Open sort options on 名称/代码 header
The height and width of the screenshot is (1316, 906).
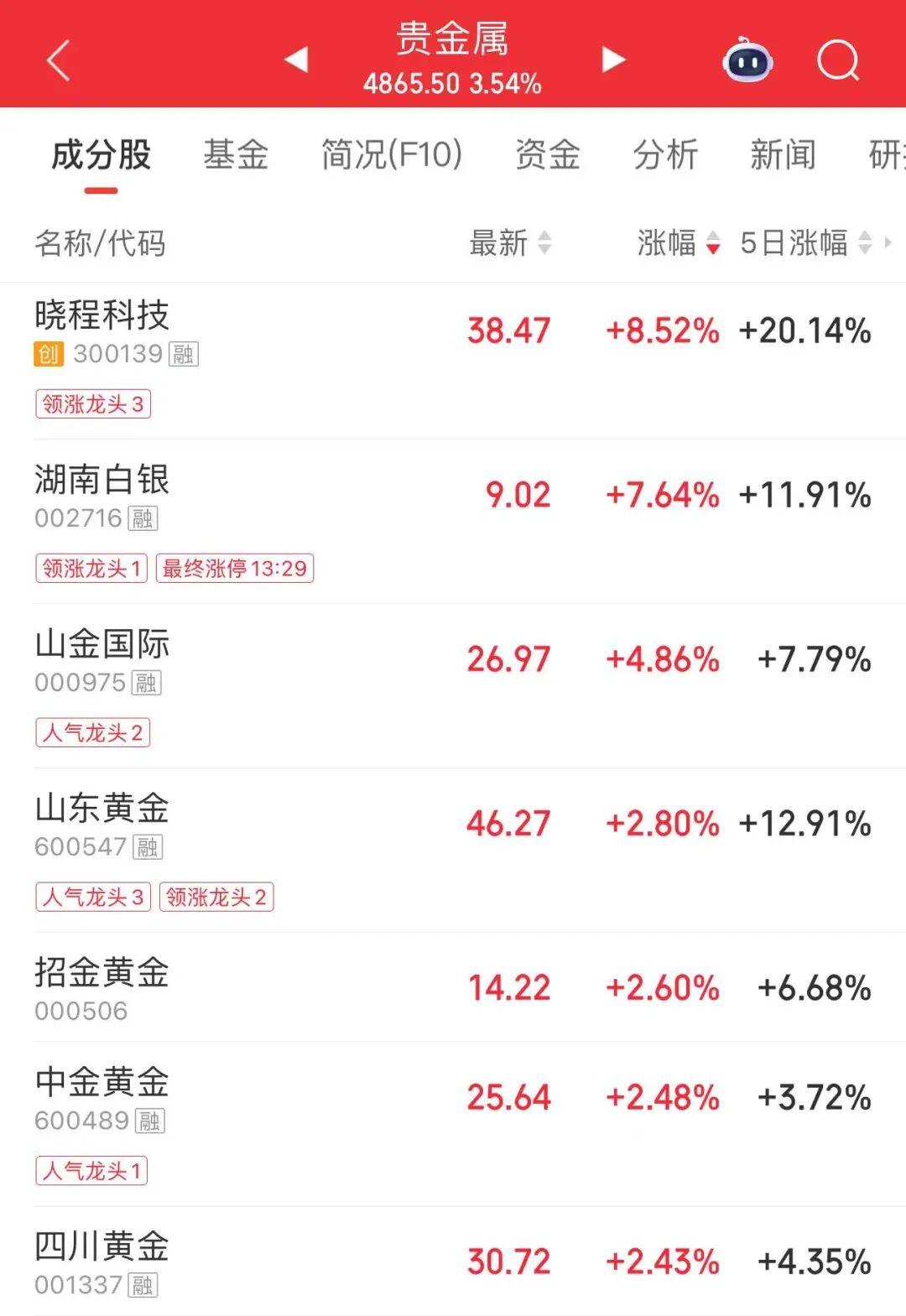tap(101, 244)
